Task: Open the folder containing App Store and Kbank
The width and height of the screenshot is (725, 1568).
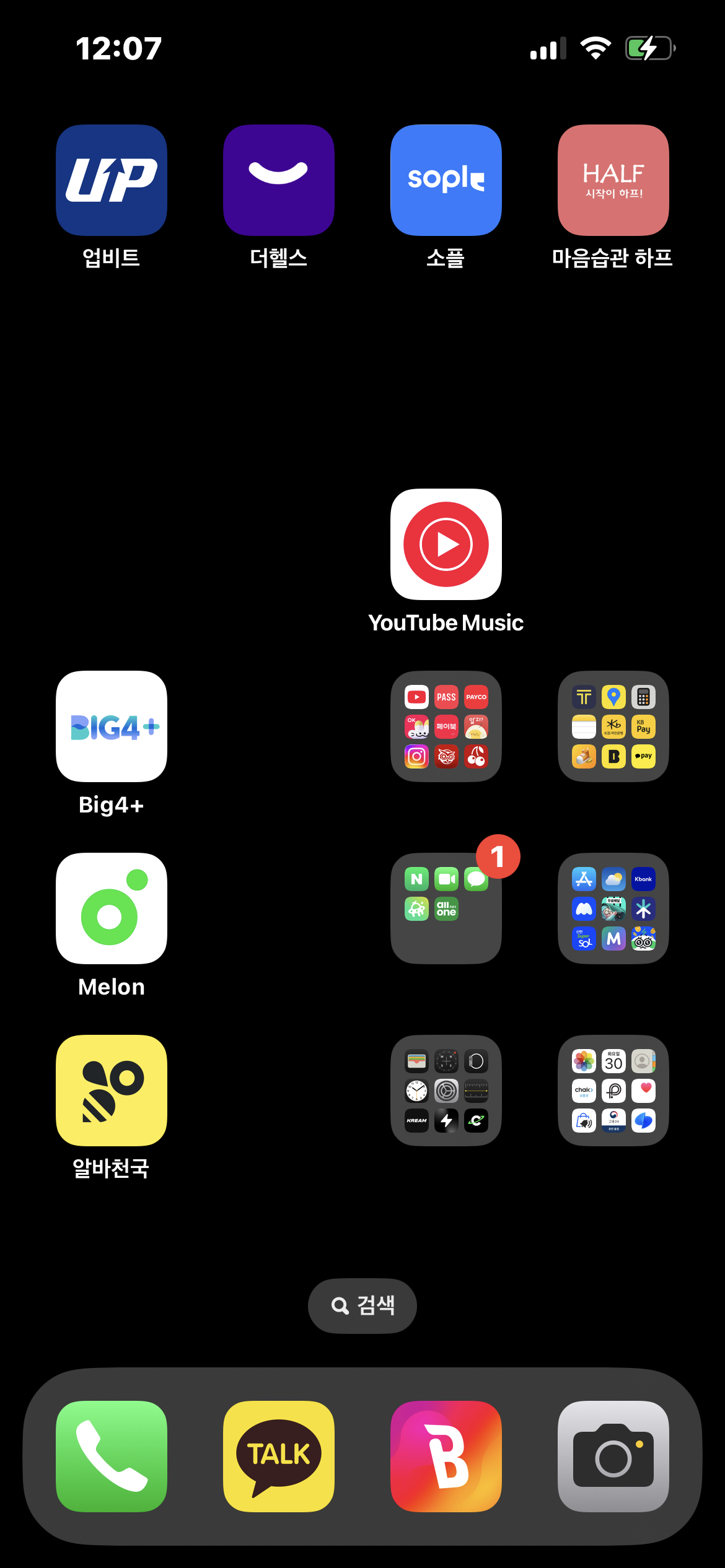Action: 613,908
